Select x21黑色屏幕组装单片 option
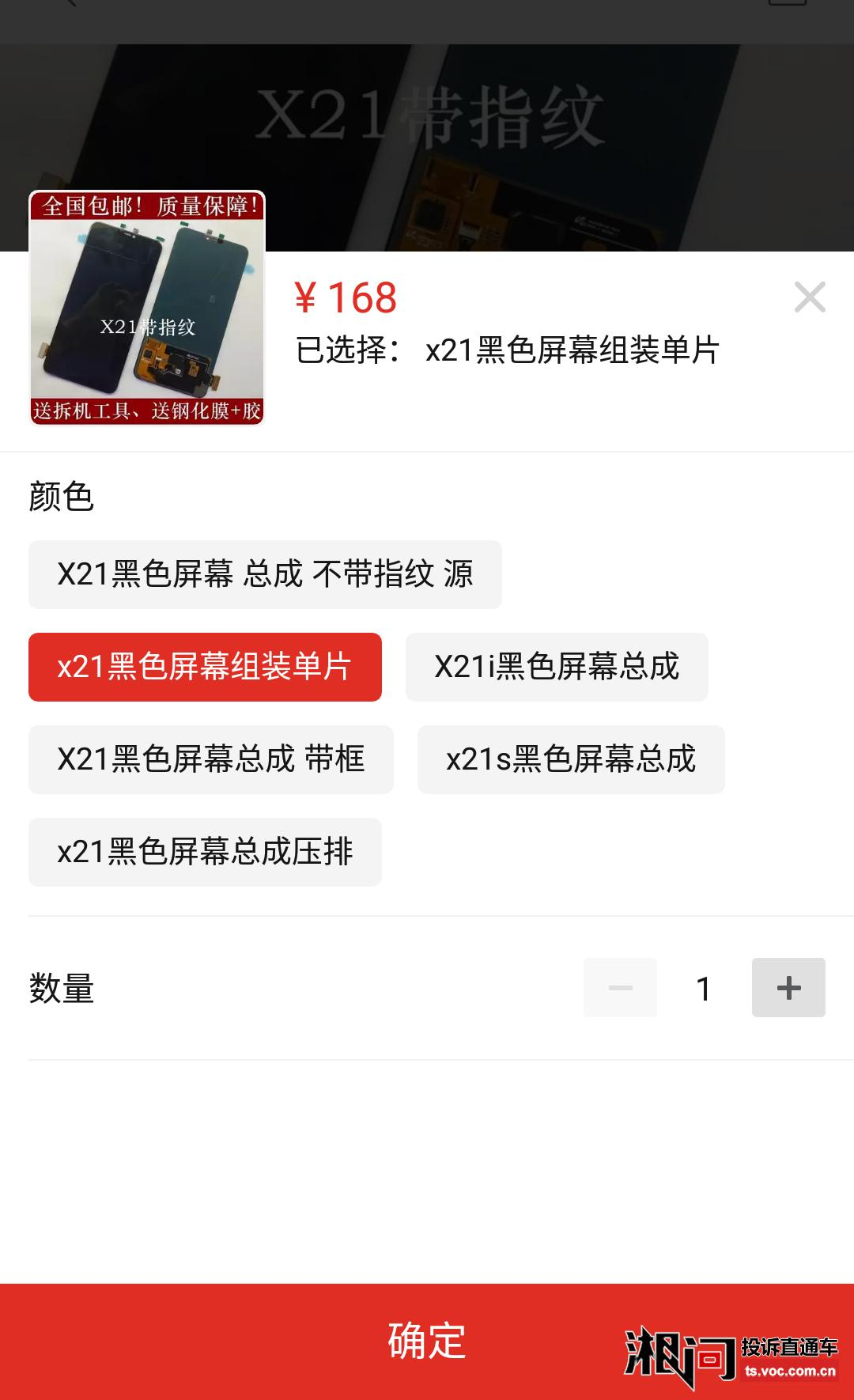Viewport: 854px width, 1400px height. click(205, 667)
